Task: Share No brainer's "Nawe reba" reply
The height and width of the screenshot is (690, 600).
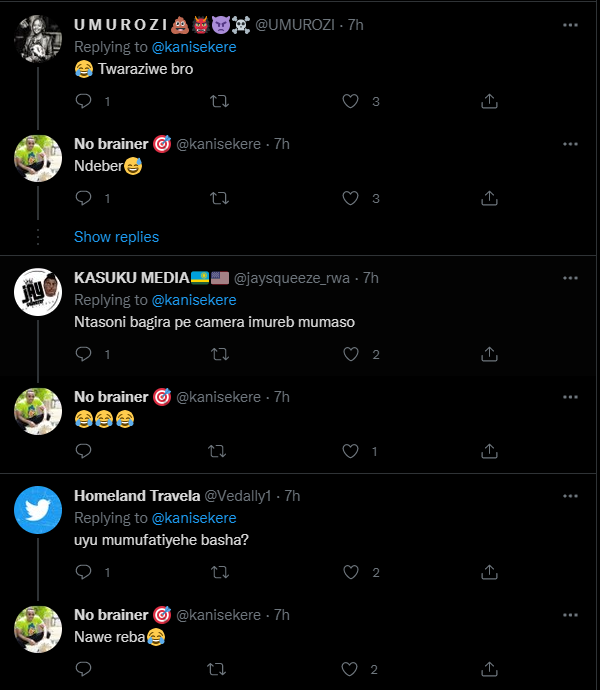Action: pos(490,669)
